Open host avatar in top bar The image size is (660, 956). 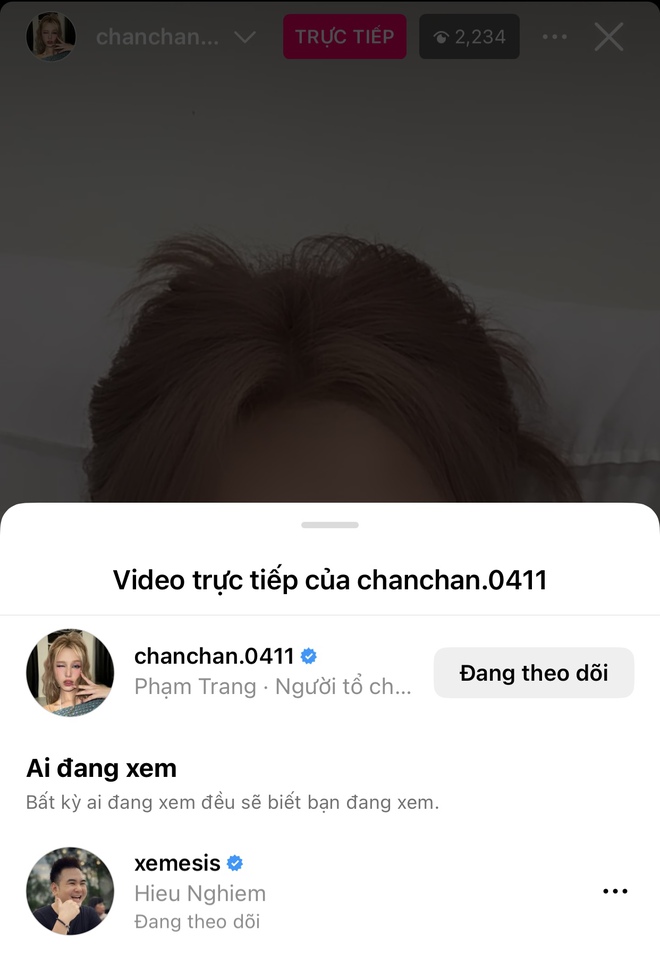50,38
